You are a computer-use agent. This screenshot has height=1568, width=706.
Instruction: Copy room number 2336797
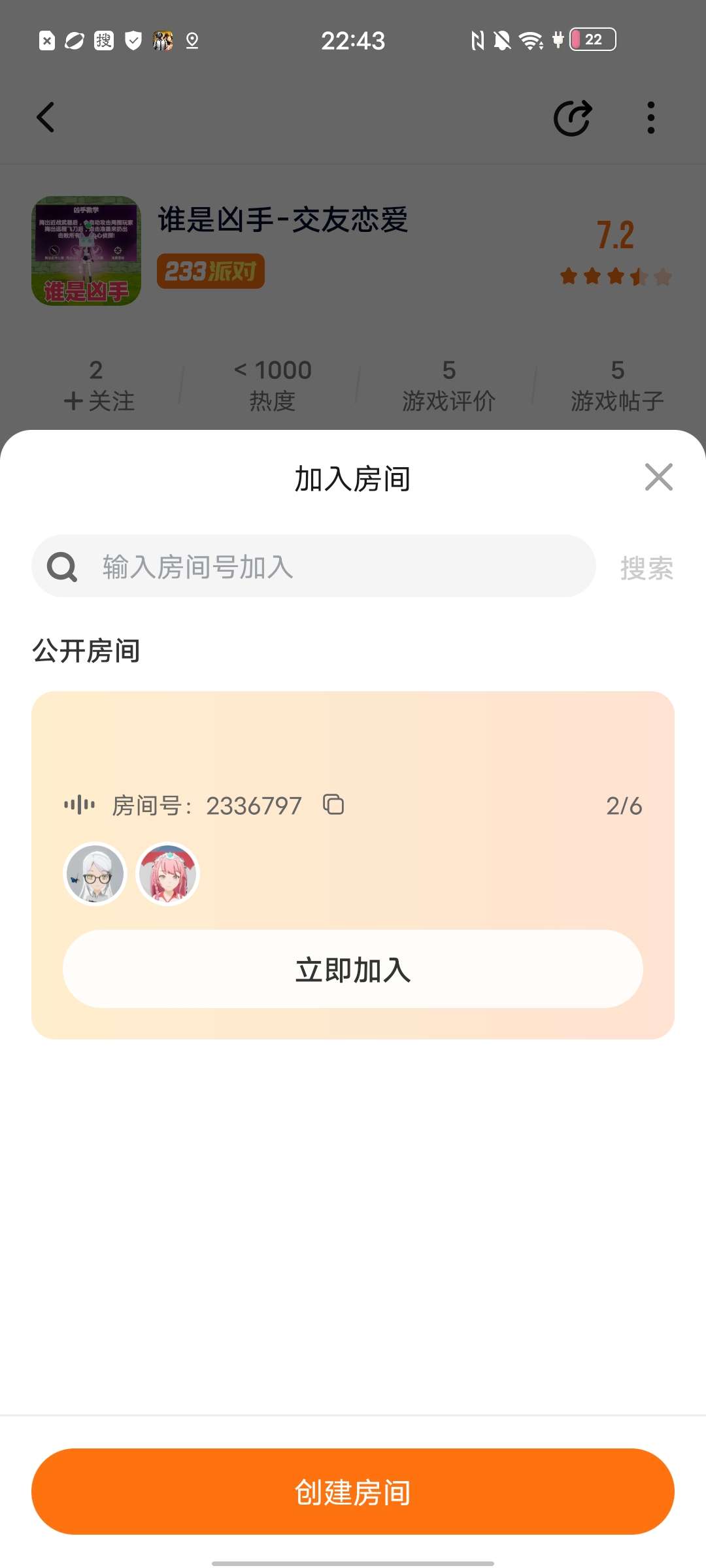pyautogui.click(x=333, y=804)
